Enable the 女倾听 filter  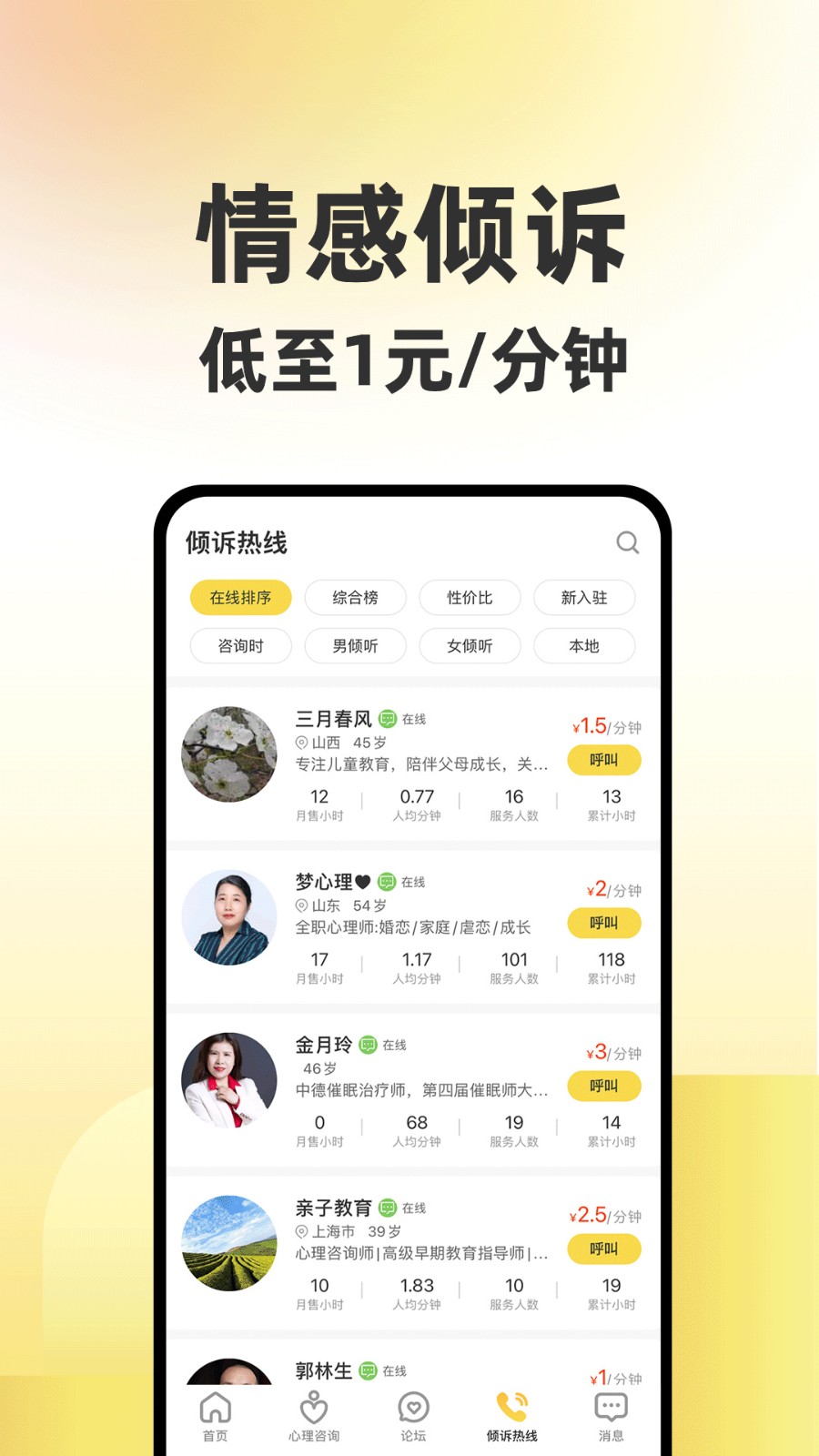click(470, 646)
